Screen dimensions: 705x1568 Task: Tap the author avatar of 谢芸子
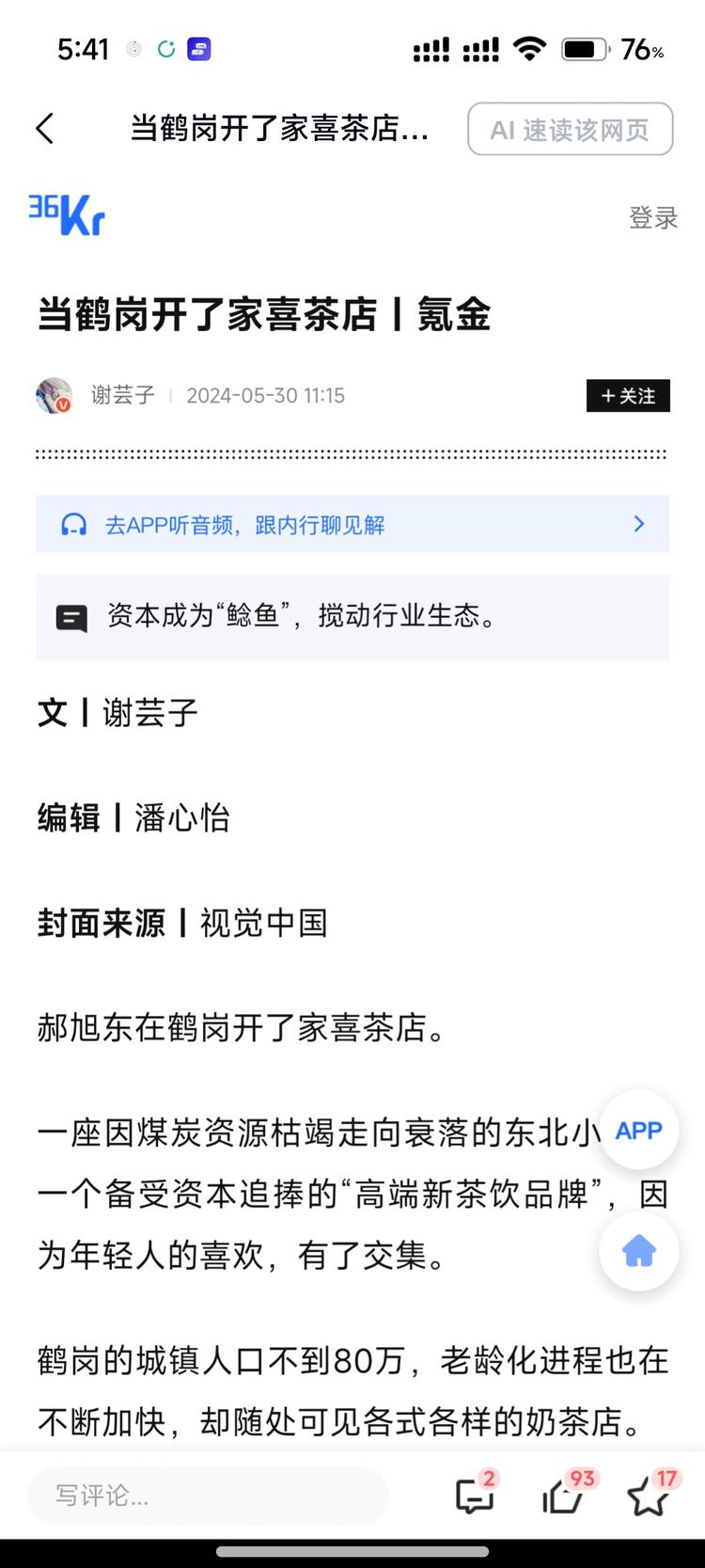click(55, 396)
